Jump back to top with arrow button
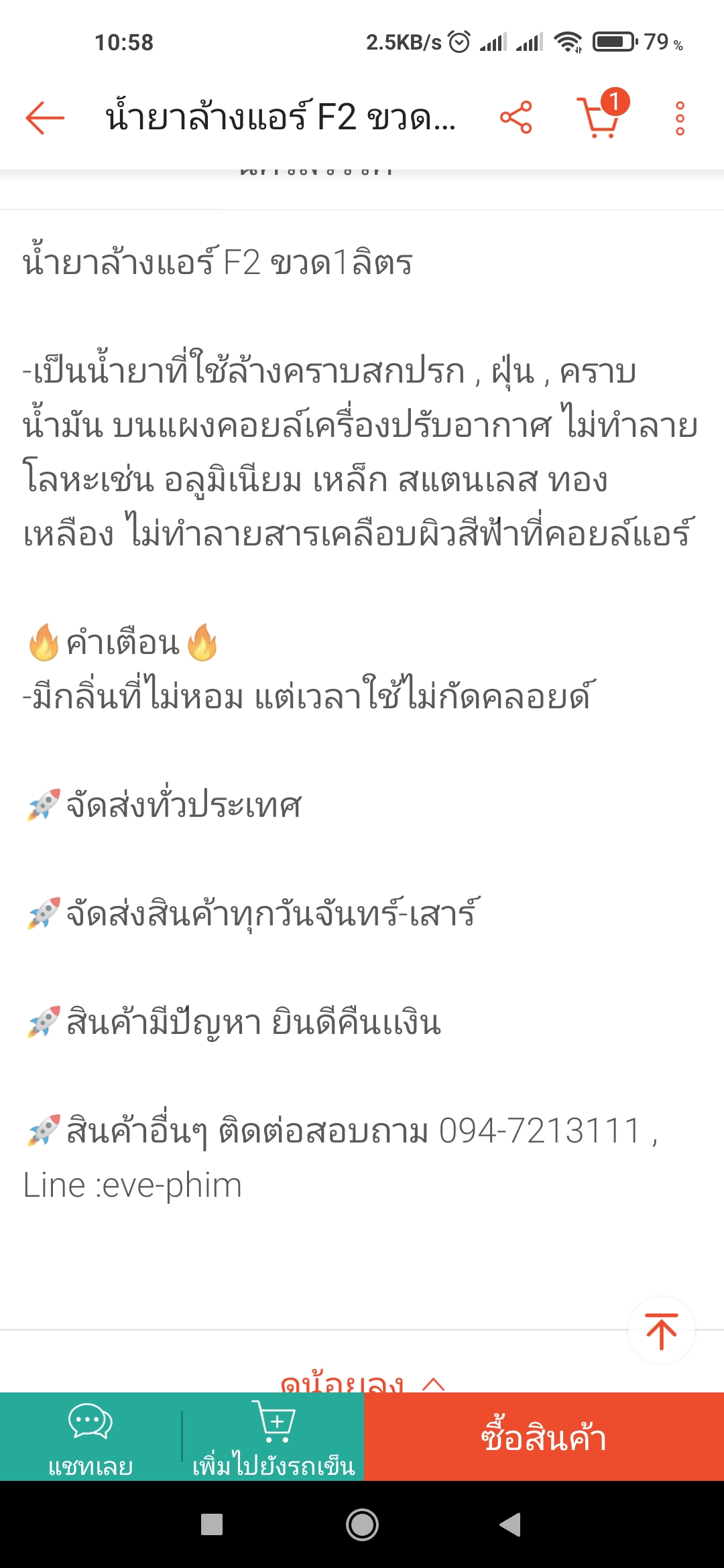Screen dimensions: 724x1568 (662, 1330)
